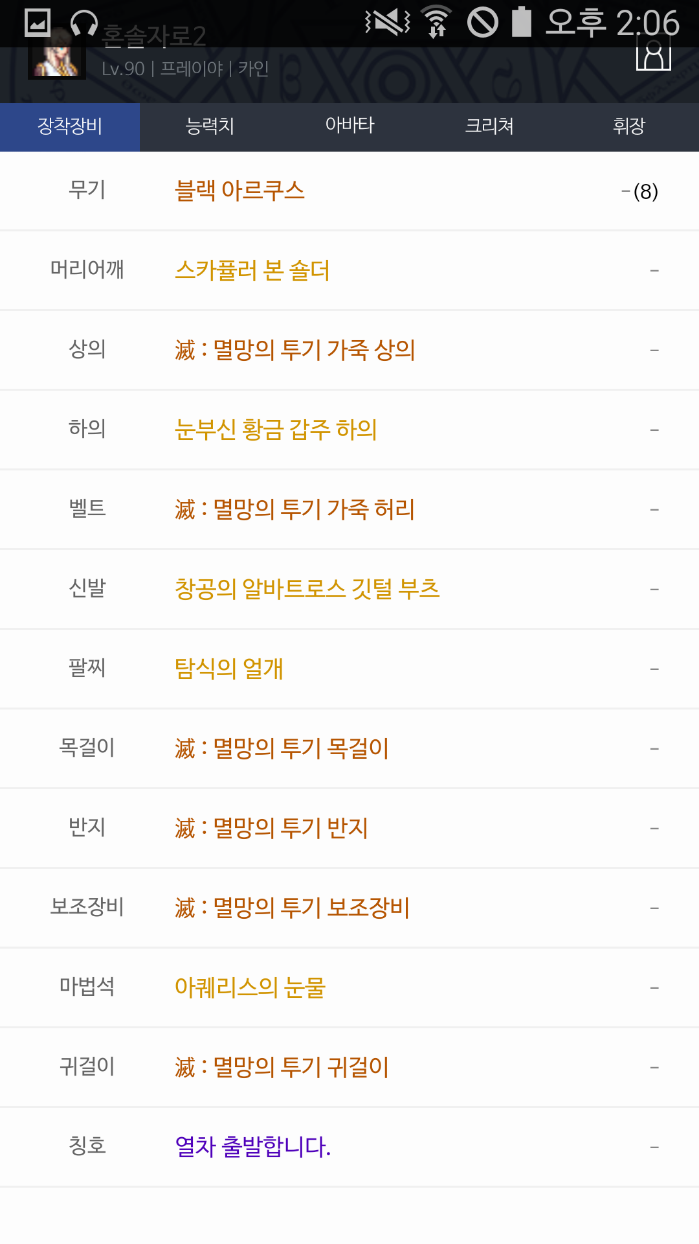Open the title 열차 출발합니다.
Image resolution: width=699 pixels, height=1244 pixels.
pos(253,1147)
